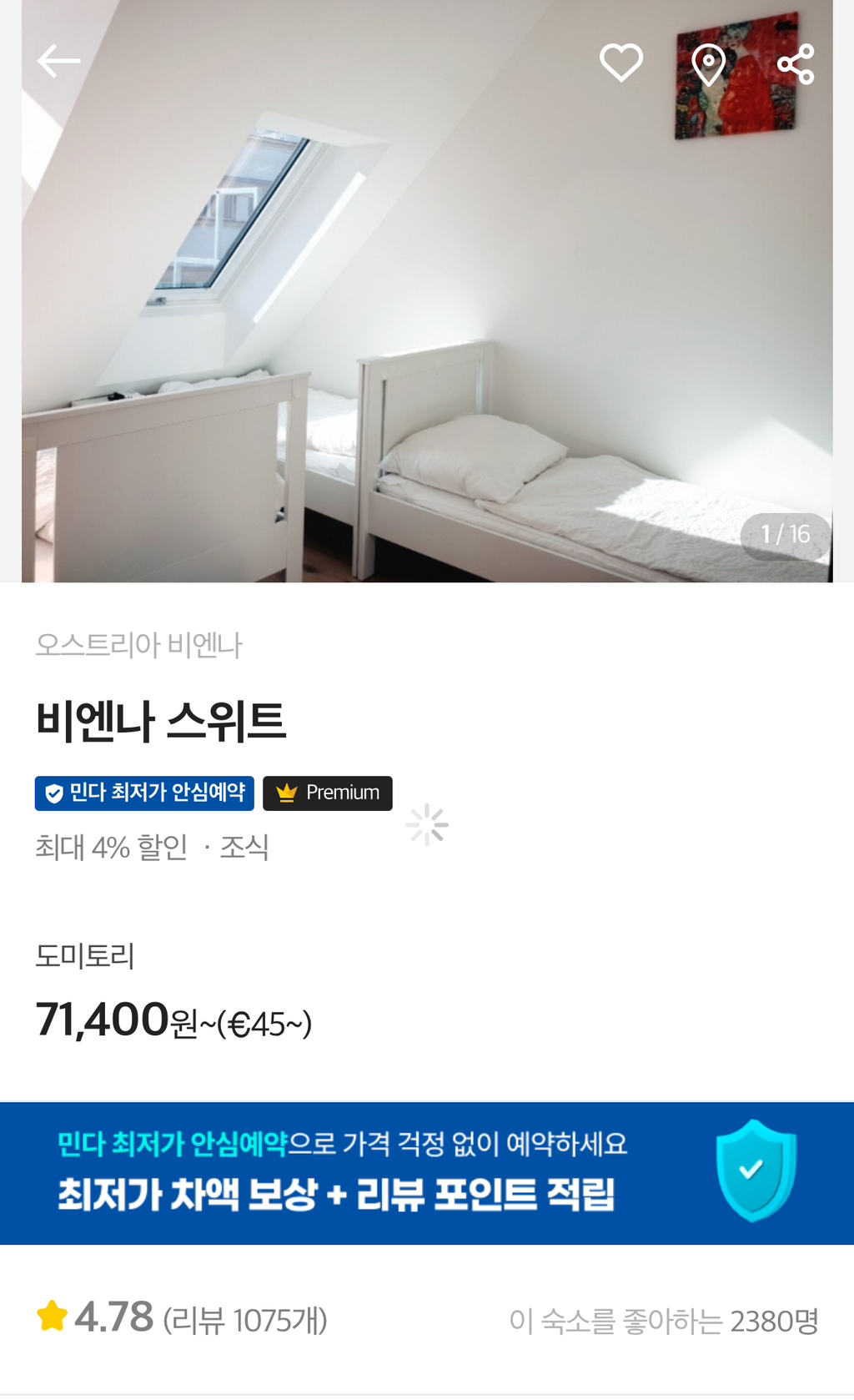Screen dimensions: 854x1400
Task: Open the map location pin
Action: (x=708, y=65)
